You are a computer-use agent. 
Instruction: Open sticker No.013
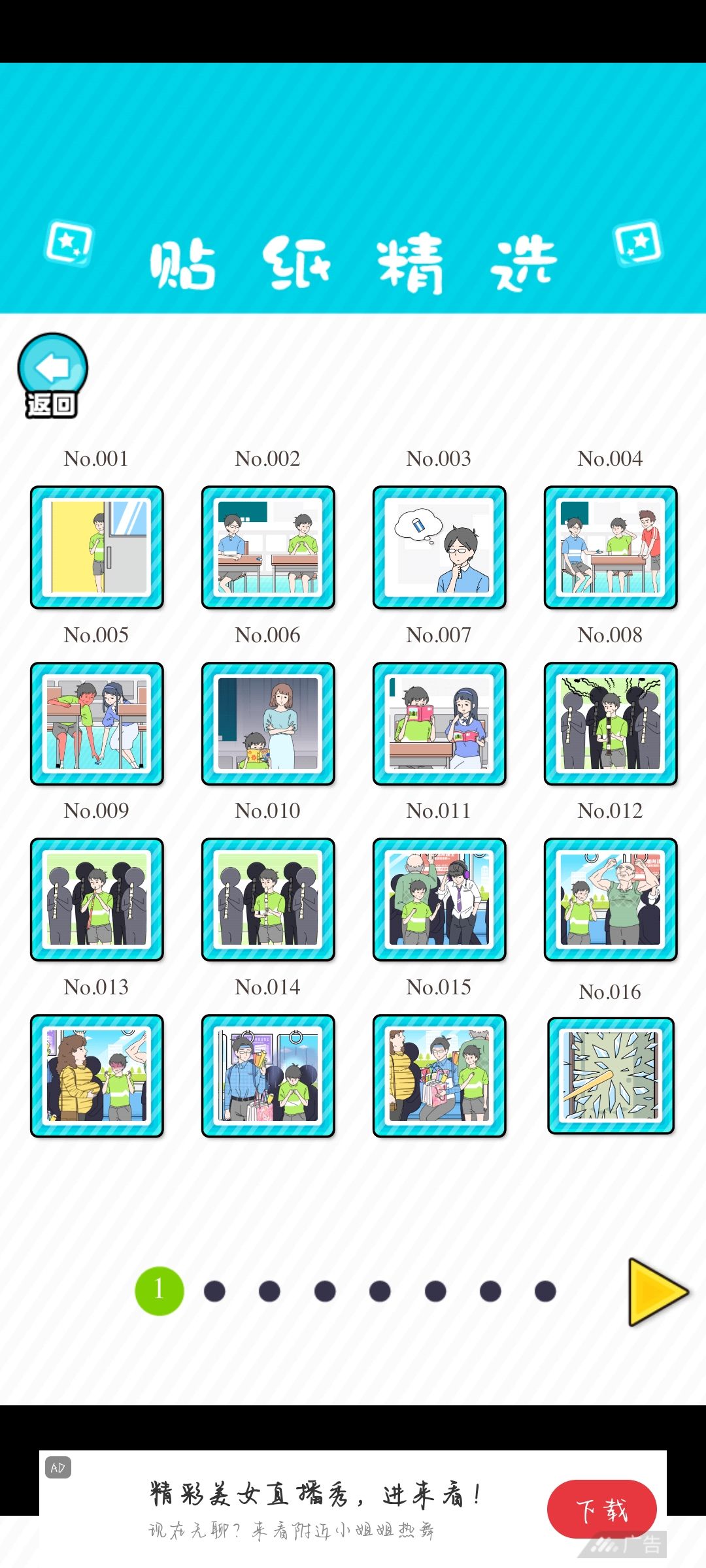tap(97, 1076)
